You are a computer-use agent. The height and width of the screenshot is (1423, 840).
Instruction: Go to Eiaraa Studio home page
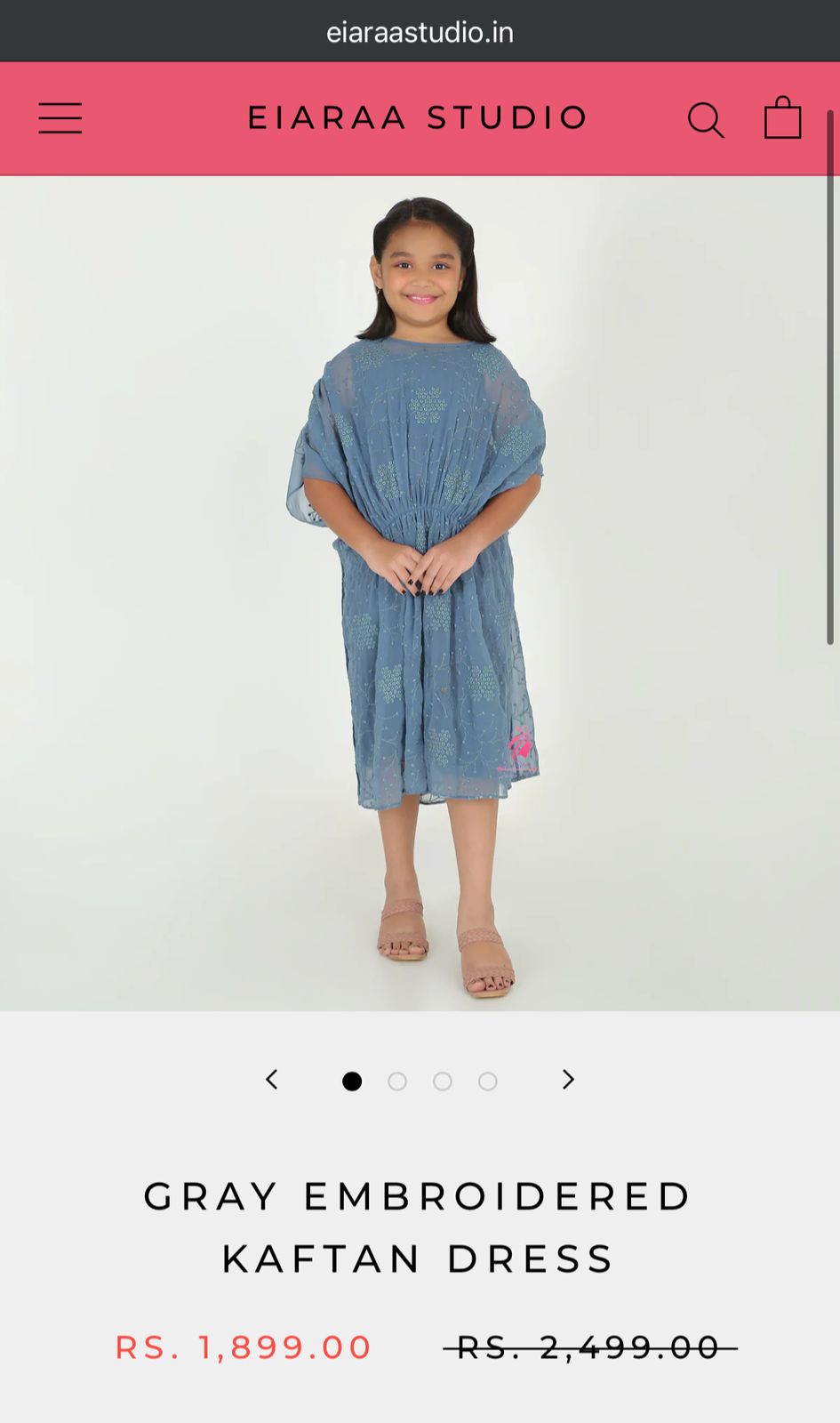click(x=418, y=117)
